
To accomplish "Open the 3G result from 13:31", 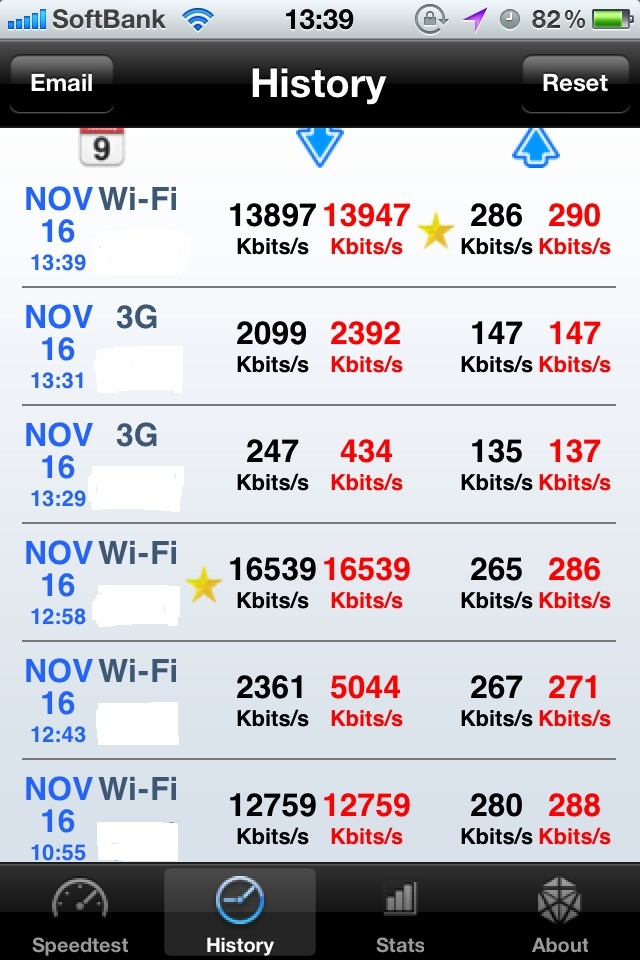I will (x=320, y=347).
